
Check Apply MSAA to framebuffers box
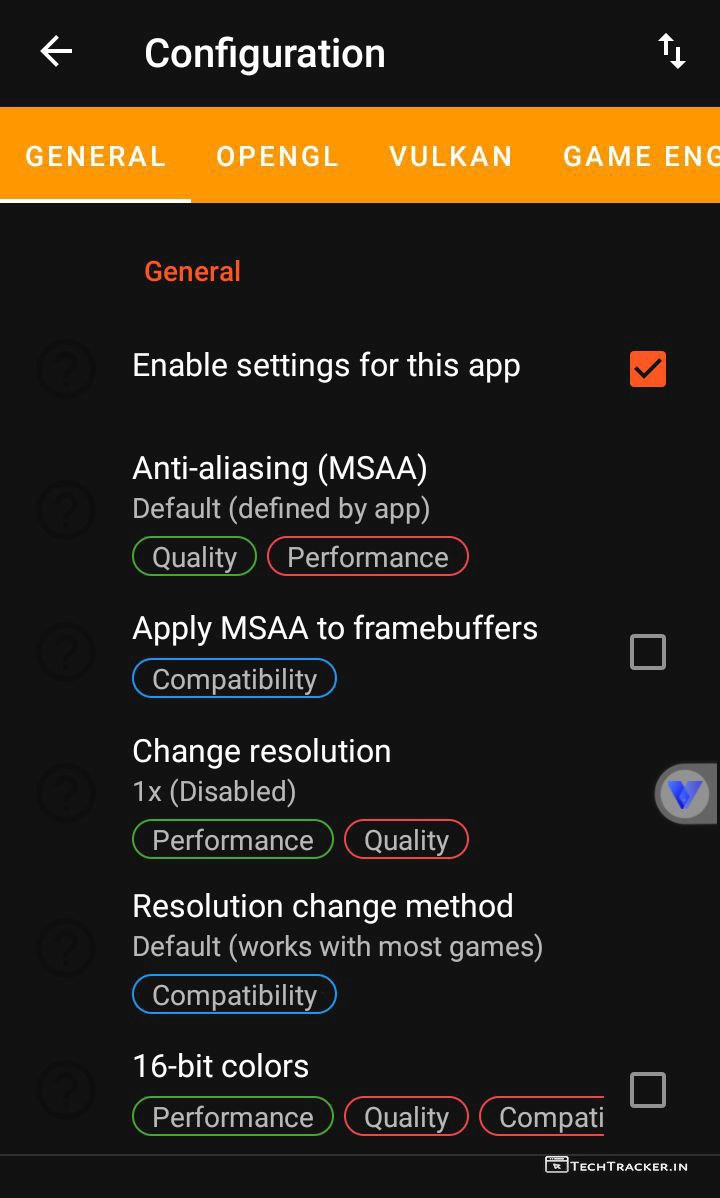[647, 652]
